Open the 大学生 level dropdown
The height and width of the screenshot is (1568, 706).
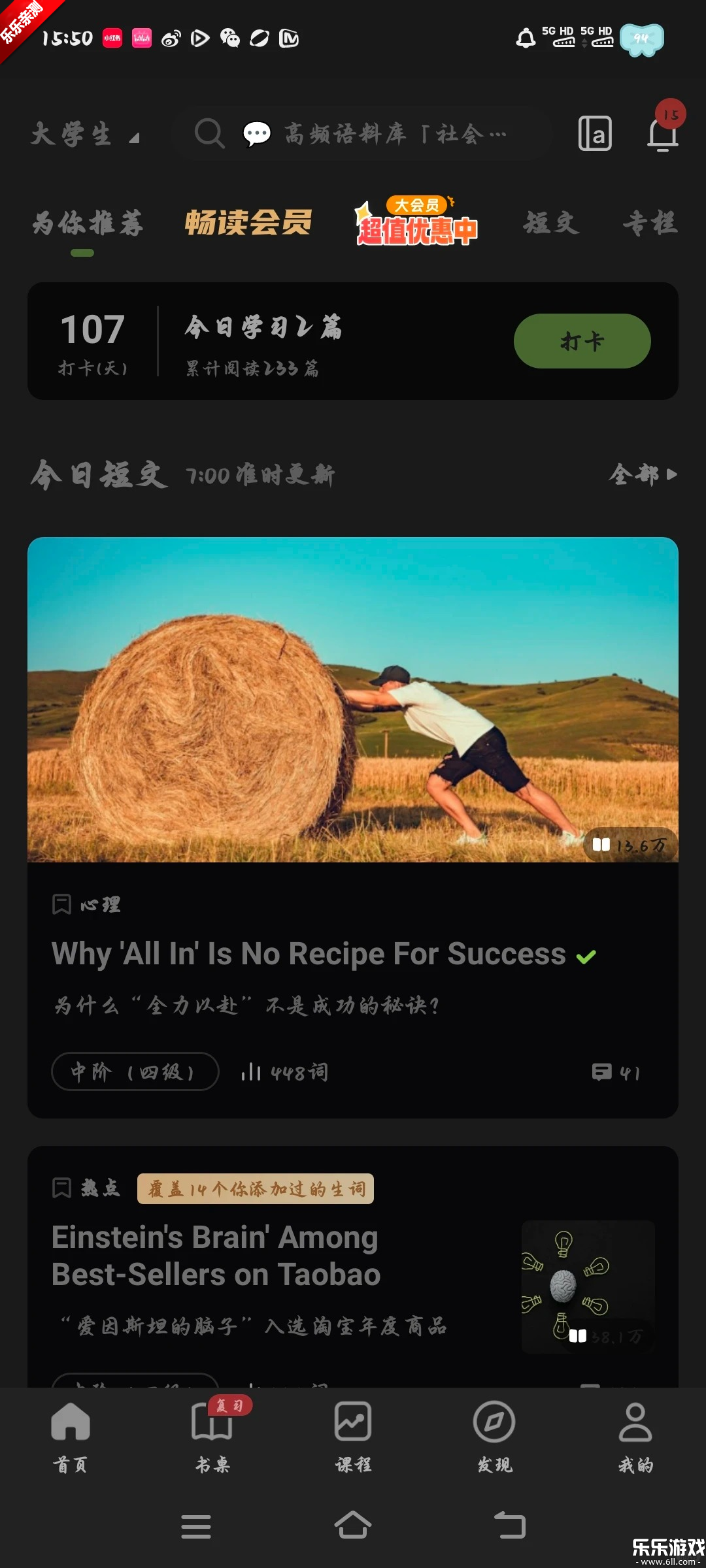[84, 135]
